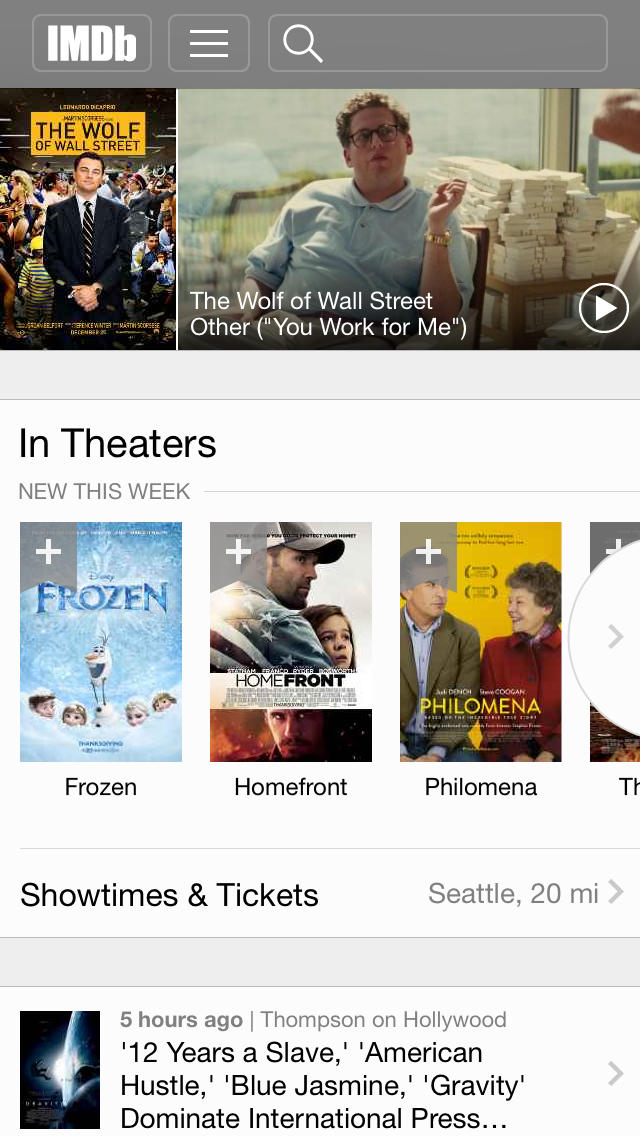Open Showtimes & Tickets for Seattle
Screen dimensions: 640x1136
pyautogui.click(x=320, y=893)
